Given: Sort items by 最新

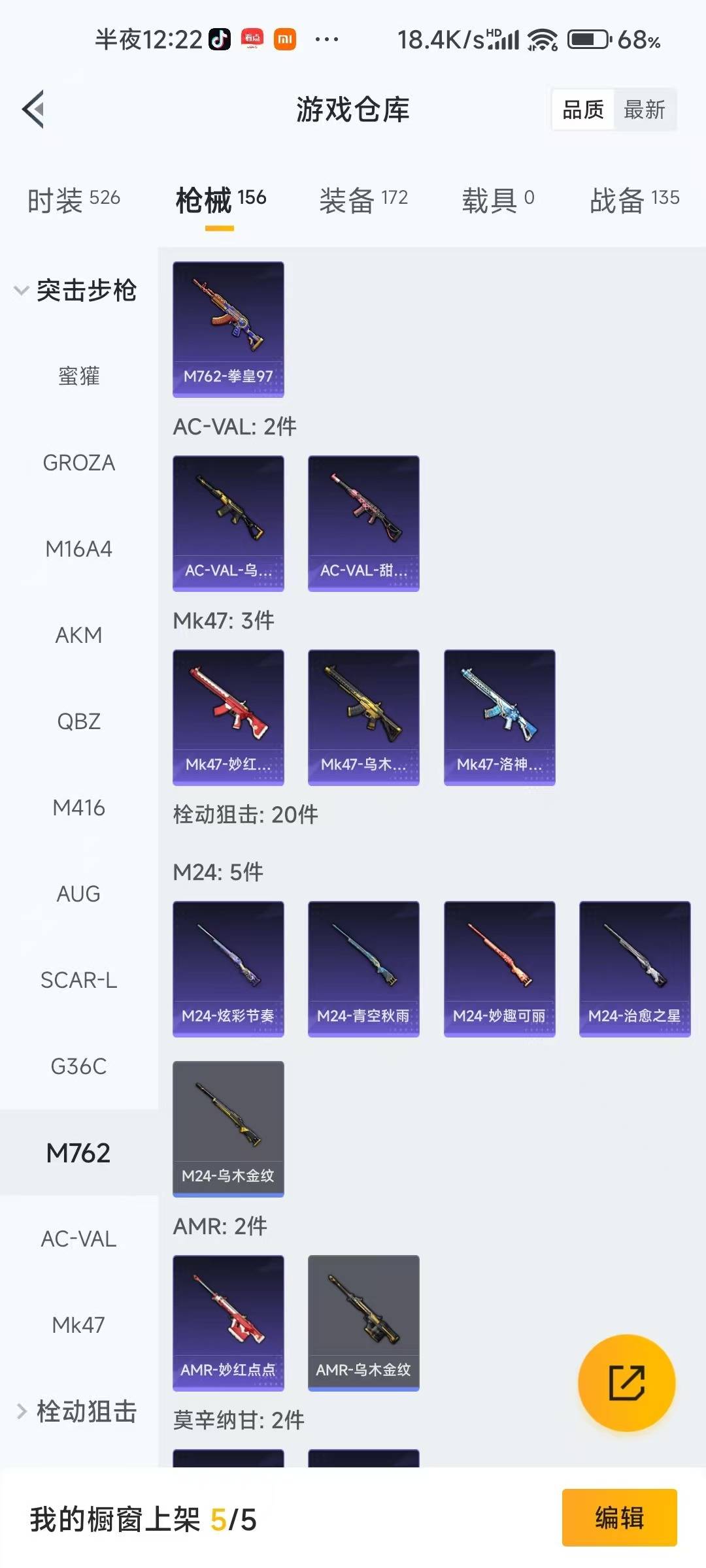Looking at the screenshot, I should pos(644,110).
